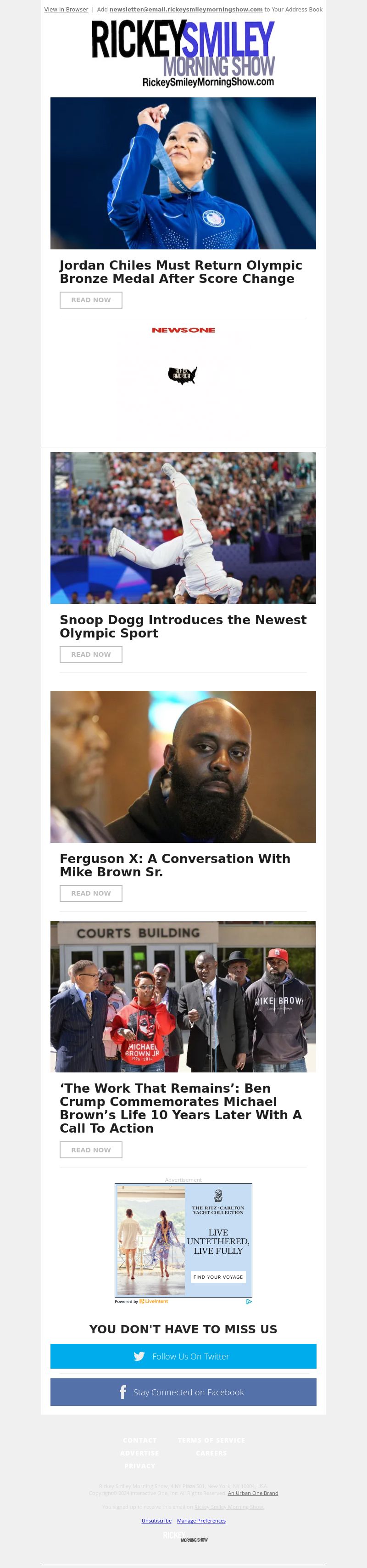Viewport: 367px width, 1568px height.
Task: Follow Us On Twitter
Action: (x=183, y=1356)
